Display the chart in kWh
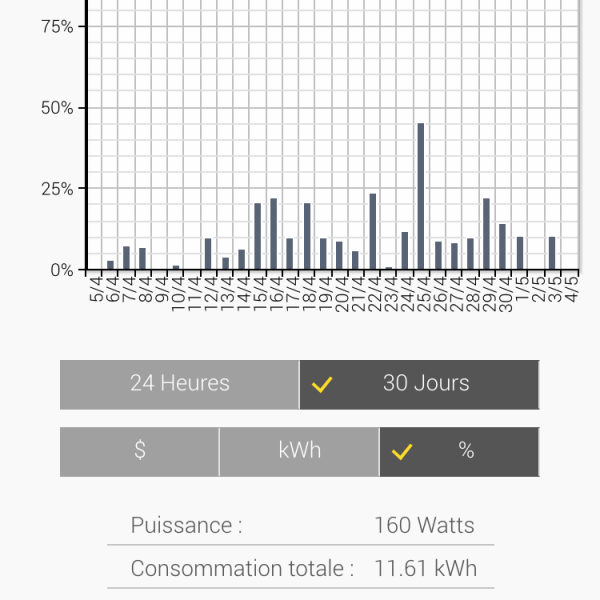600x600 pixels. coord(299,451)
